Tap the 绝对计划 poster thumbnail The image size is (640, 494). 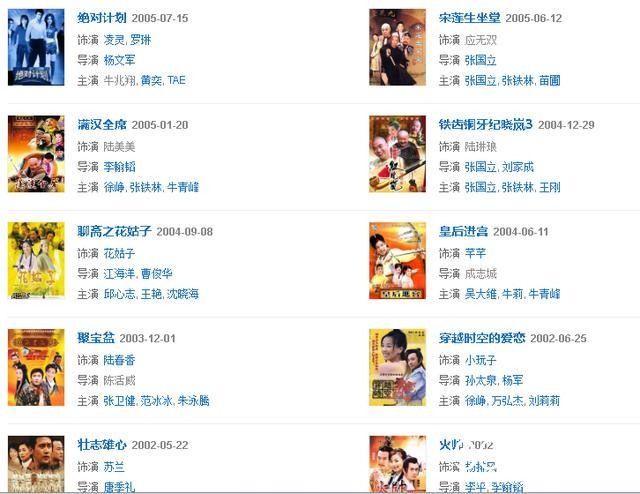pyautogui.click(x=36, y=47)
